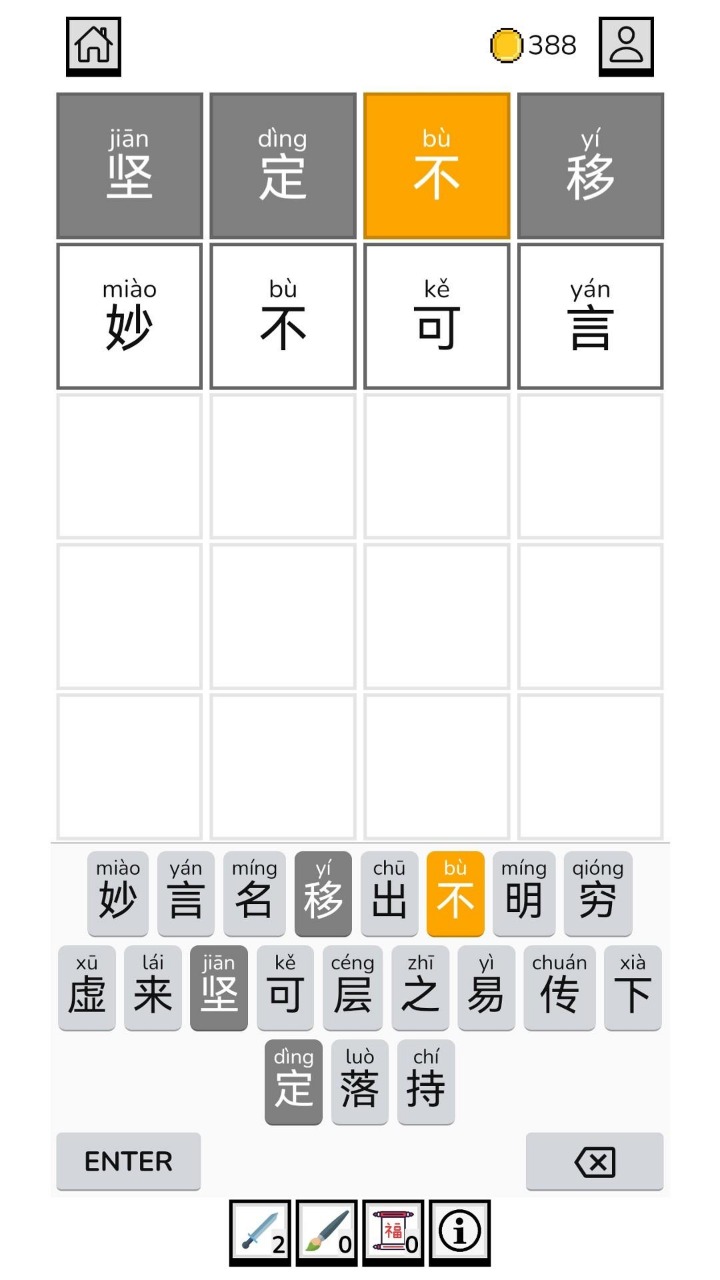Open the game info icon
Image resolution: width=720 pixels, height=1280 pixels.
click(x=459, y=1232)
